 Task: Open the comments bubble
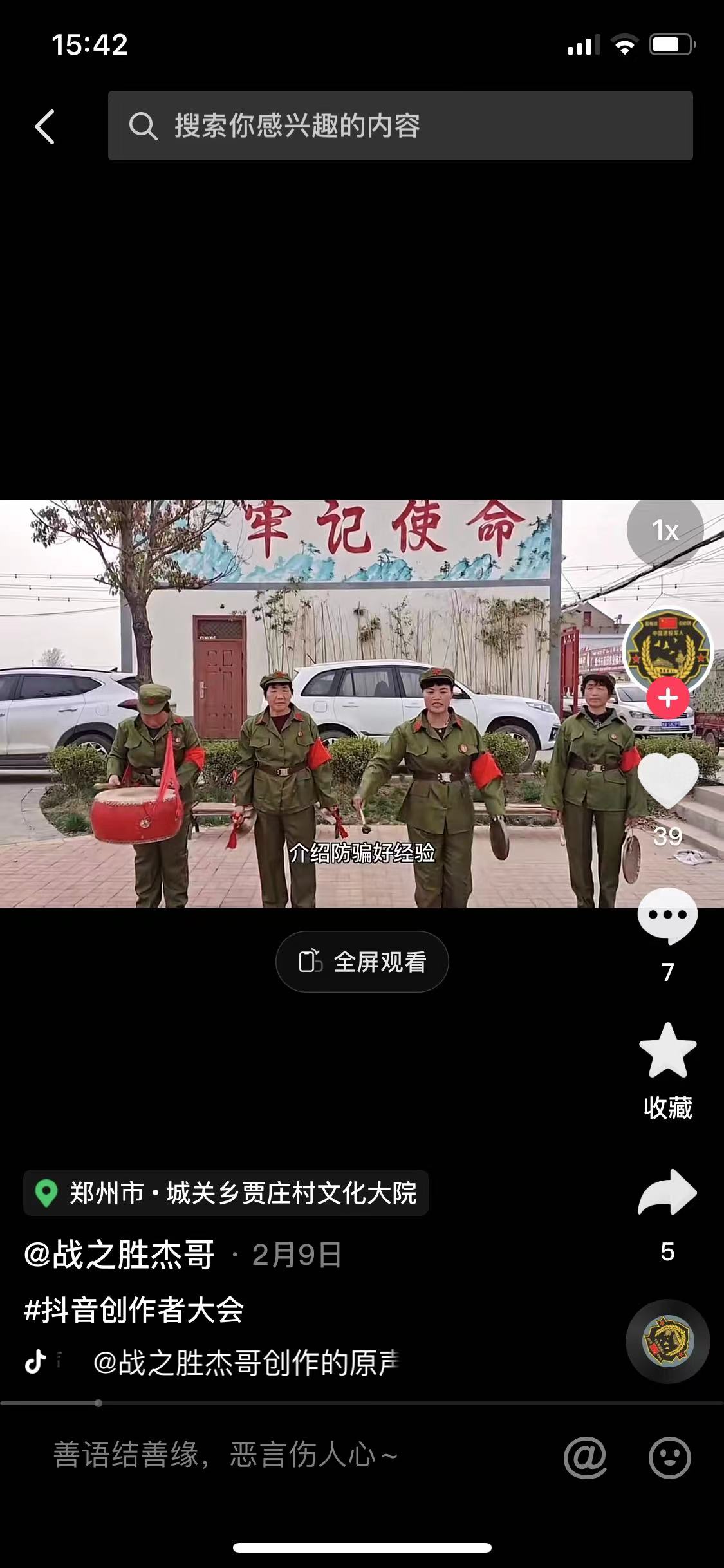click(x=667, y=917)
